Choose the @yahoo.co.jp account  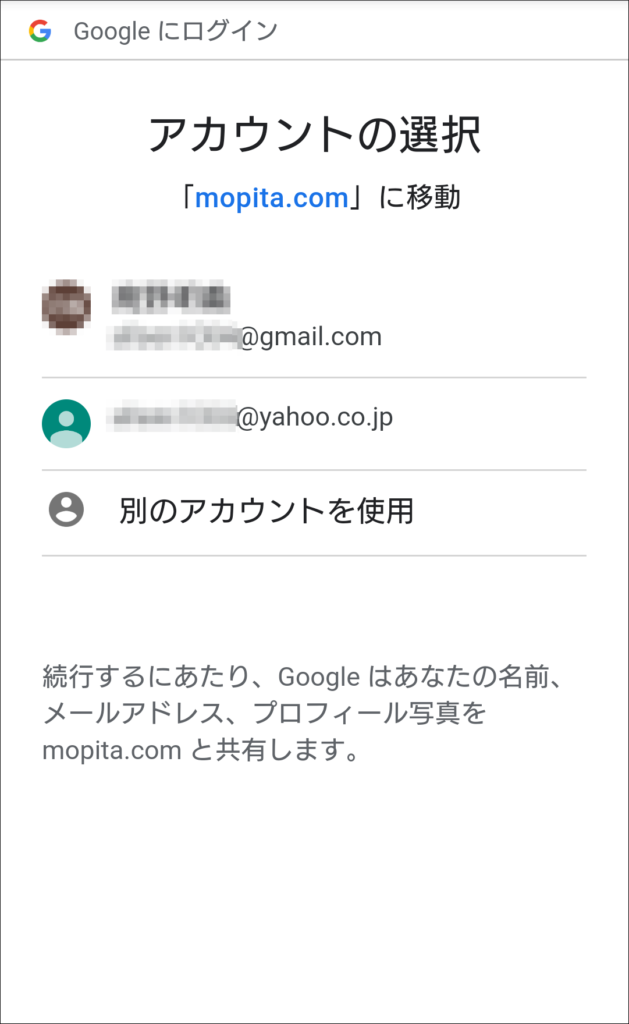click(x=314, y=423)
